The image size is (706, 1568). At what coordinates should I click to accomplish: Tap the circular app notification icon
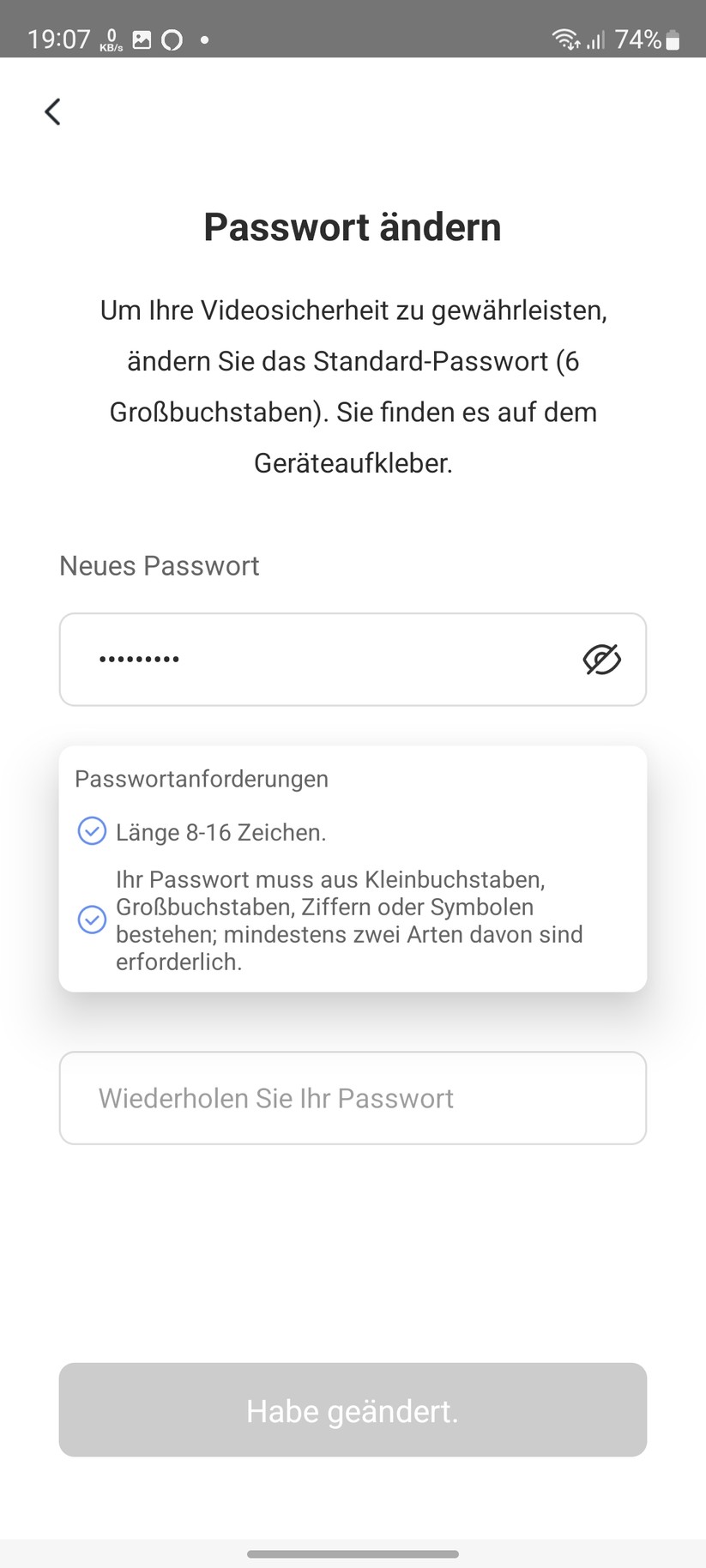[172, 39]
